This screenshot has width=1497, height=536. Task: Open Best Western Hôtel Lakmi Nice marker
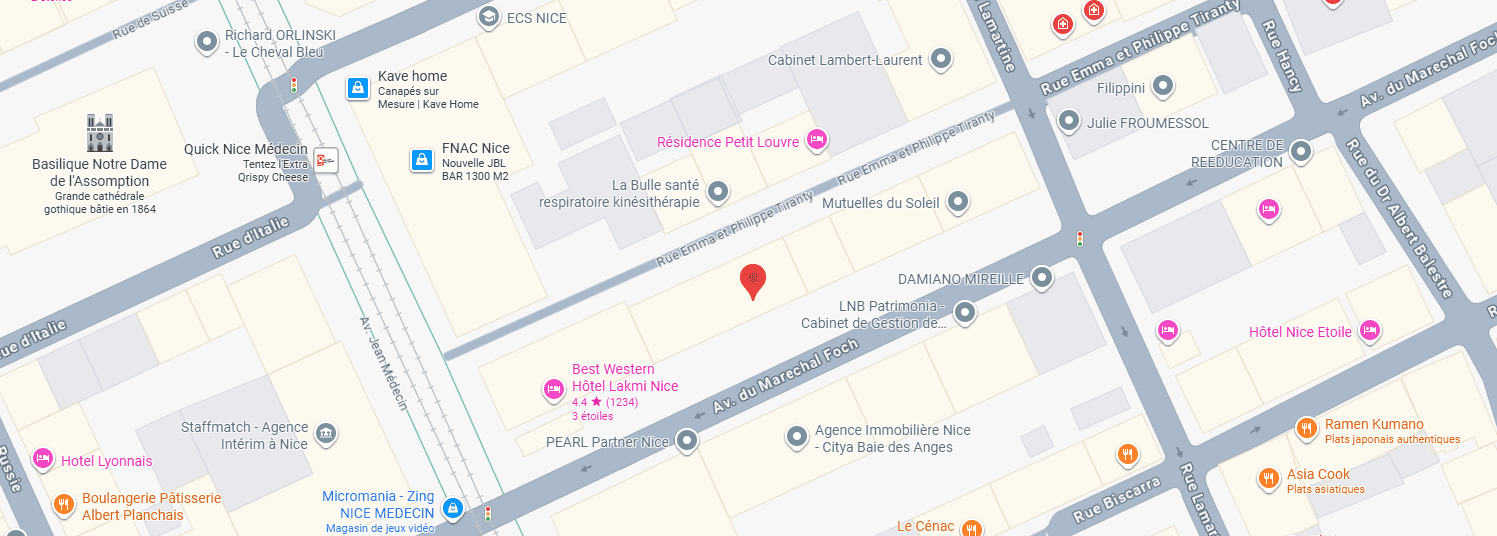[552, 388]
